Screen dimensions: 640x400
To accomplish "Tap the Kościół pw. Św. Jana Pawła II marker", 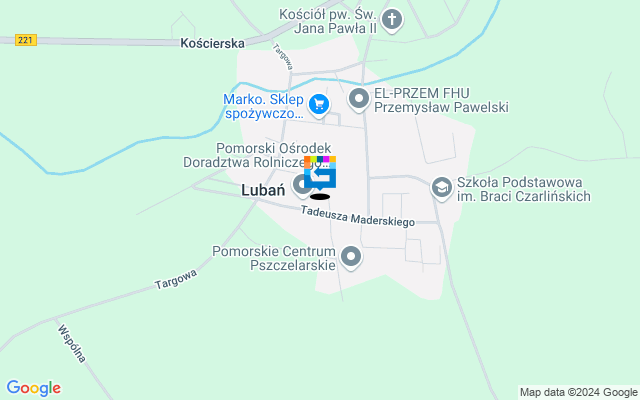I will point(392,19).
